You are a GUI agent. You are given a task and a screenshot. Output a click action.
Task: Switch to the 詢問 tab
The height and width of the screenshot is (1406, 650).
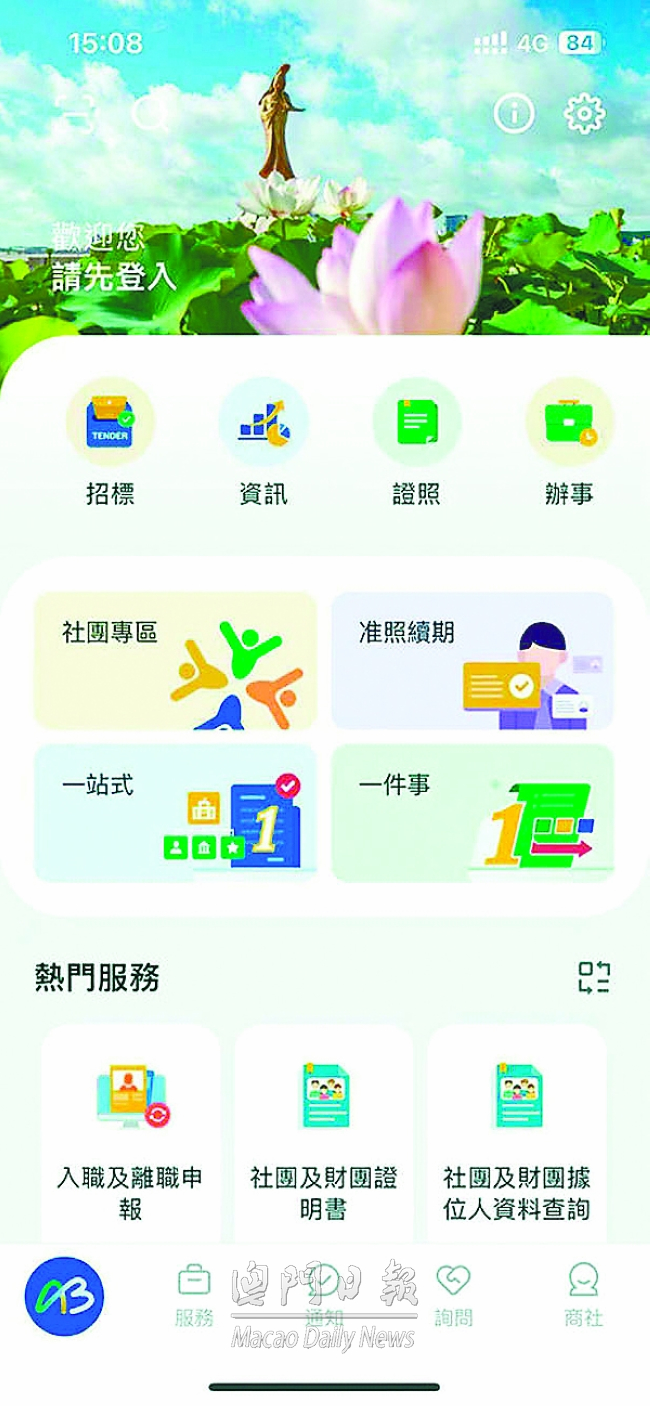[453, 1296]
